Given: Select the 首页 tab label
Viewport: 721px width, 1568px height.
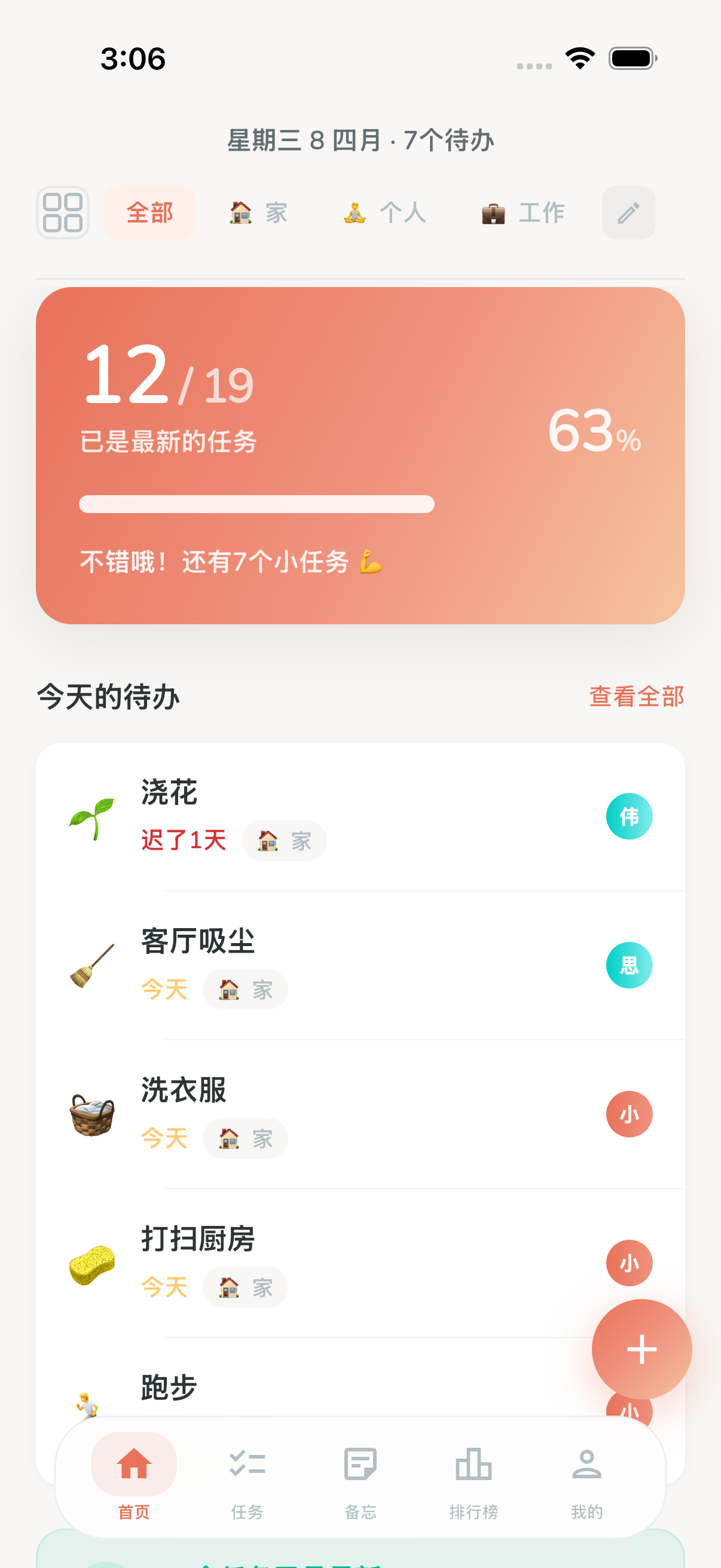Looking at the screenshot, I should coord(133,1509).
